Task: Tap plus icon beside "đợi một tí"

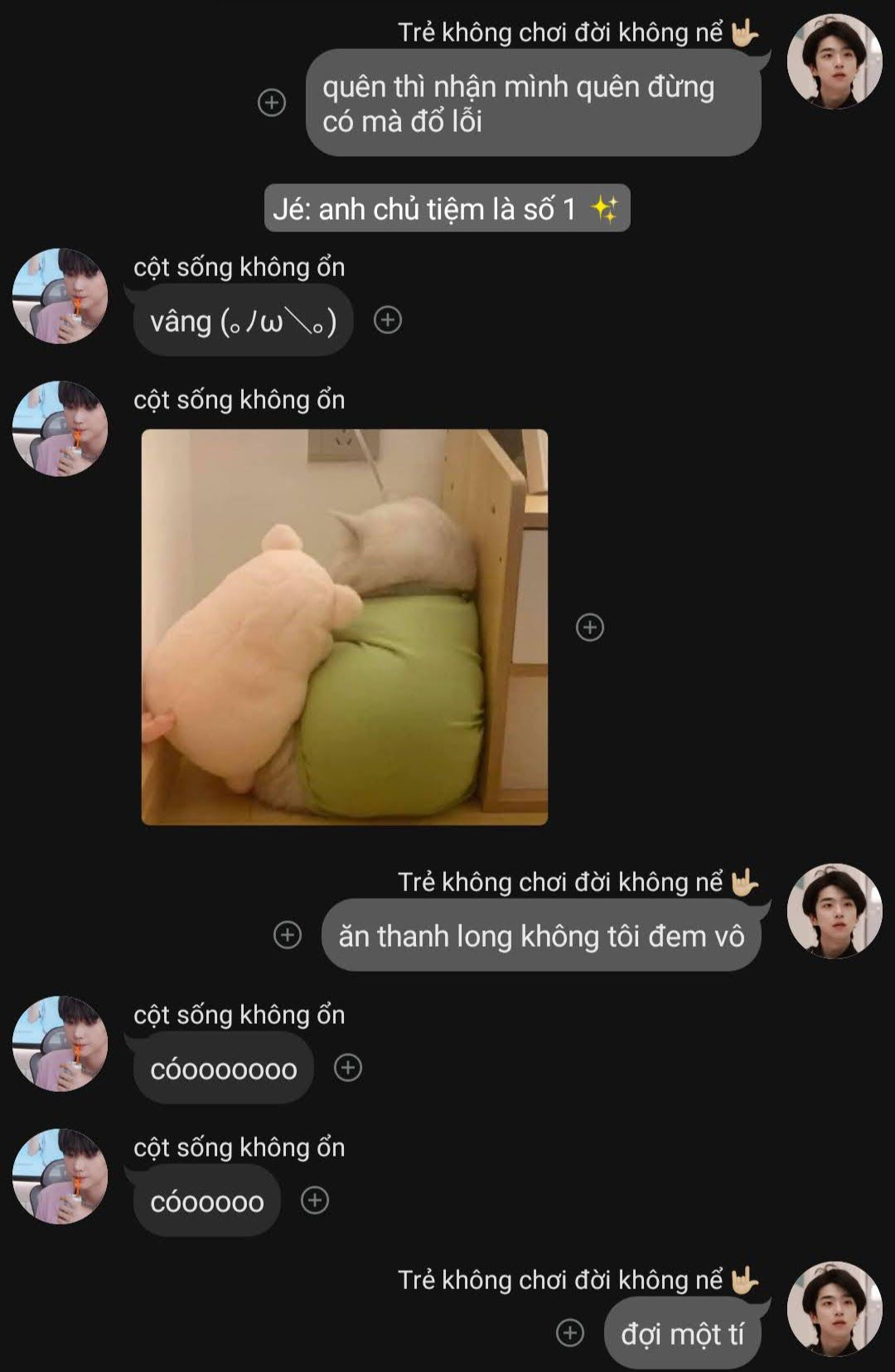Action: [570, 1333]
